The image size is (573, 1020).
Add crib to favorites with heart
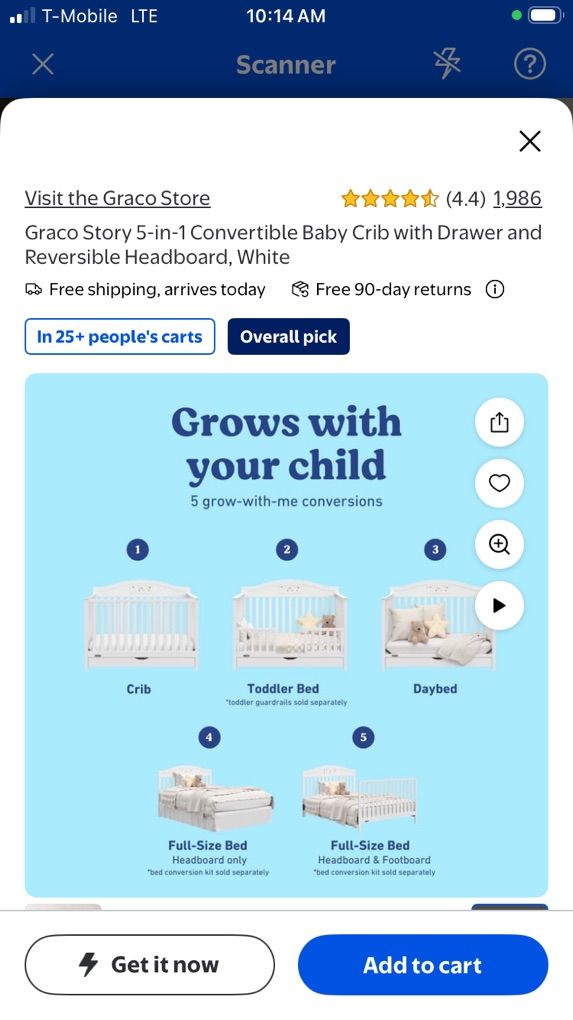499,483
